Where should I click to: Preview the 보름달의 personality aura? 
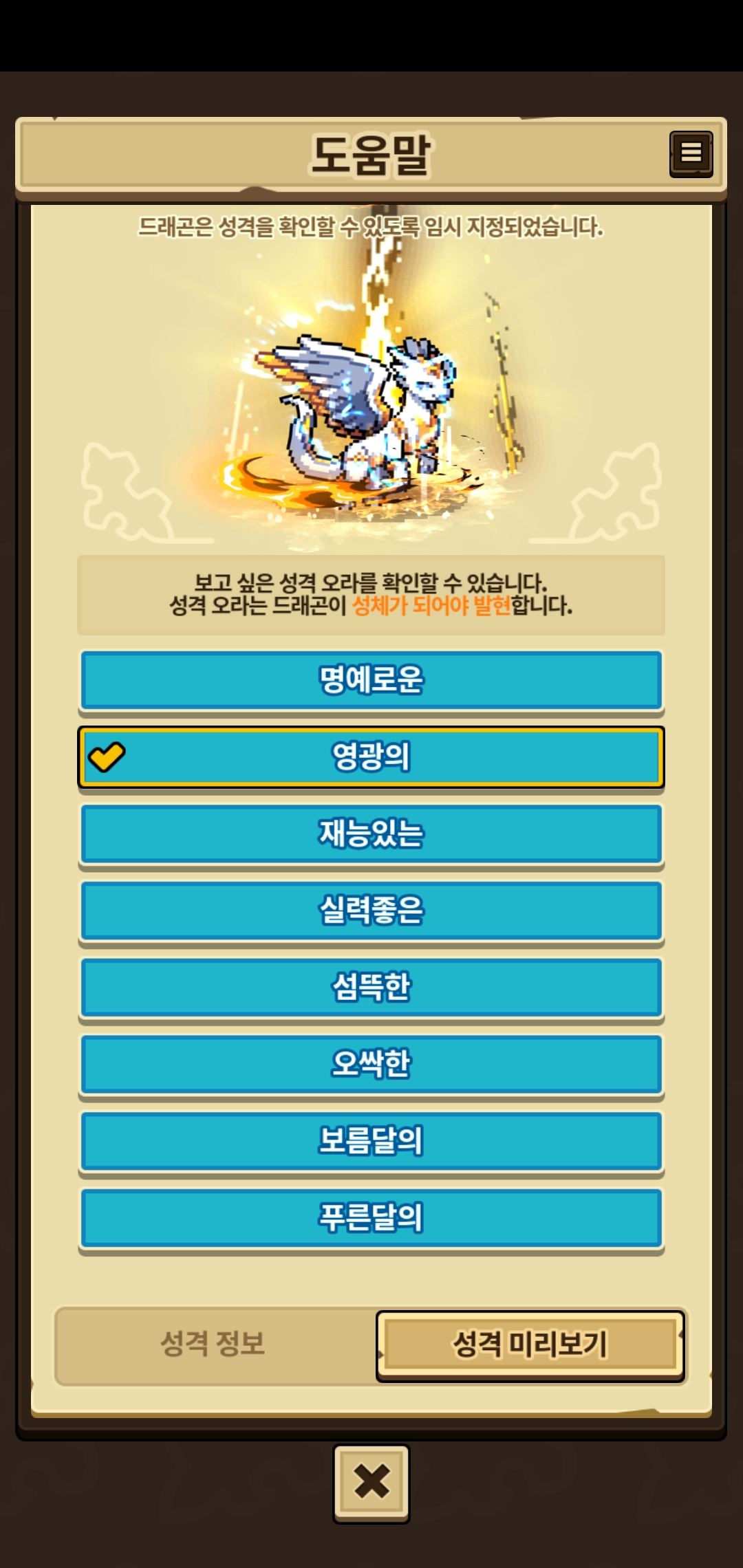pyautogui.click(x=371, y=1140)
